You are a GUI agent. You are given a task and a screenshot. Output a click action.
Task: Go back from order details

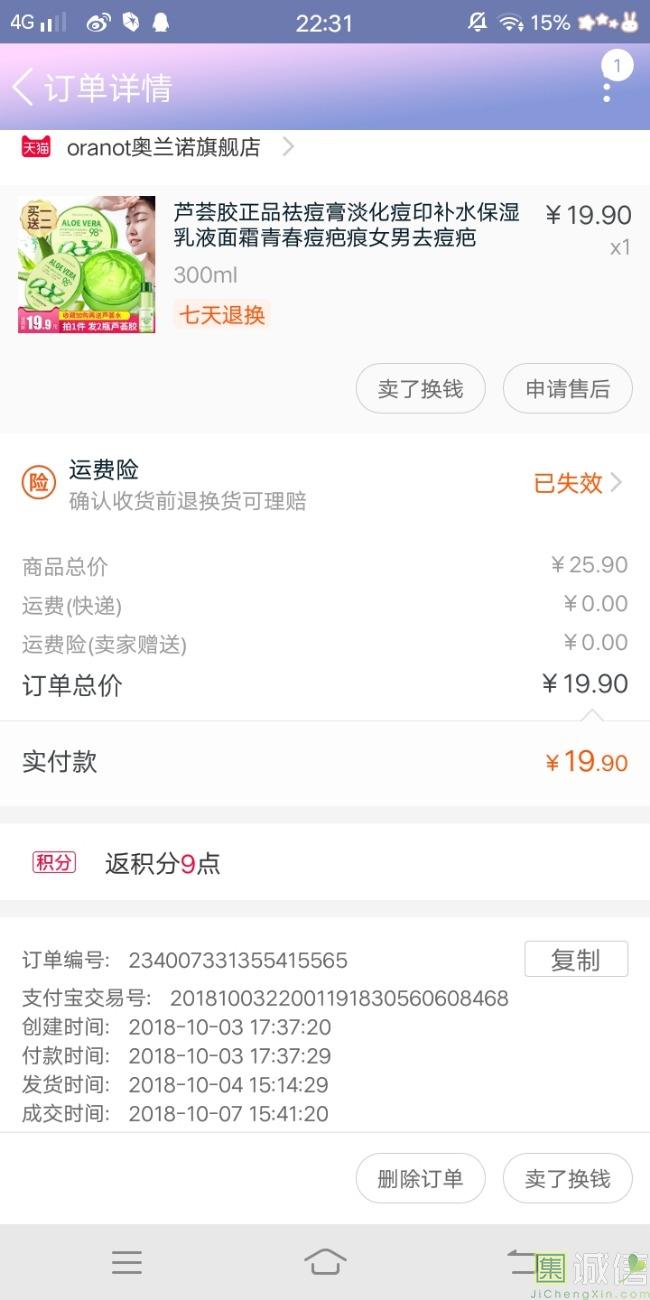pos(24,88)
